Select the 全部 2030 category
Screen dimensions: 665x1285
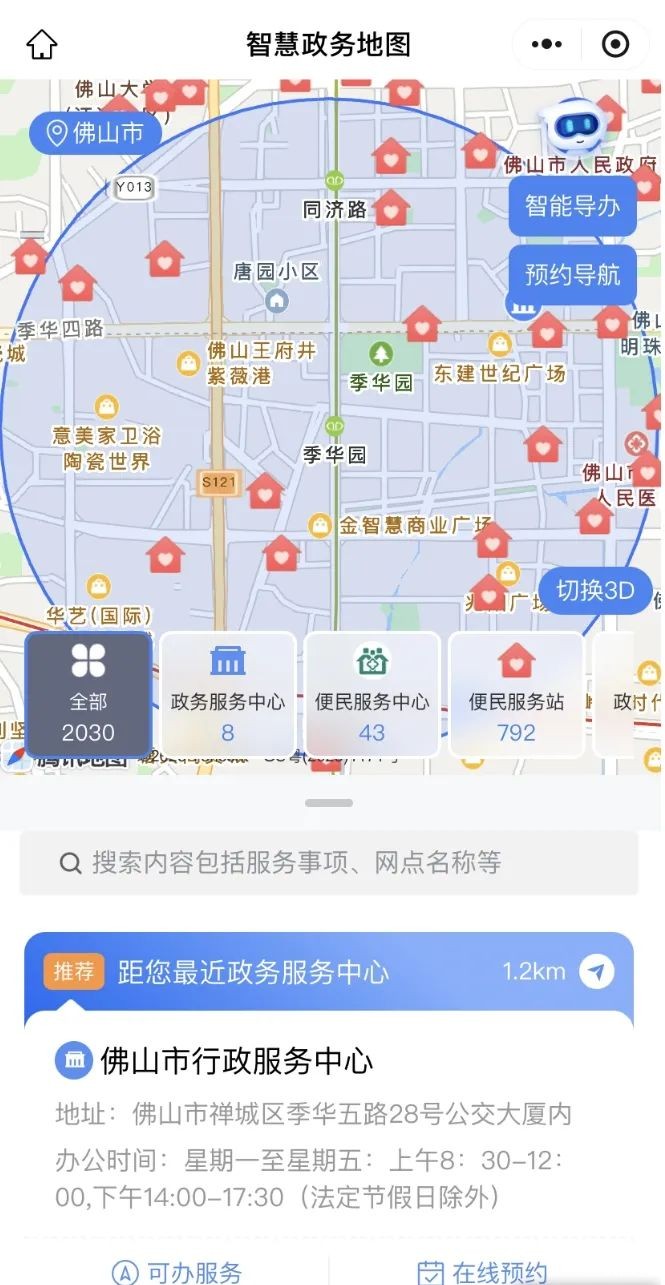pyautogui.click(x=88, y=693)
